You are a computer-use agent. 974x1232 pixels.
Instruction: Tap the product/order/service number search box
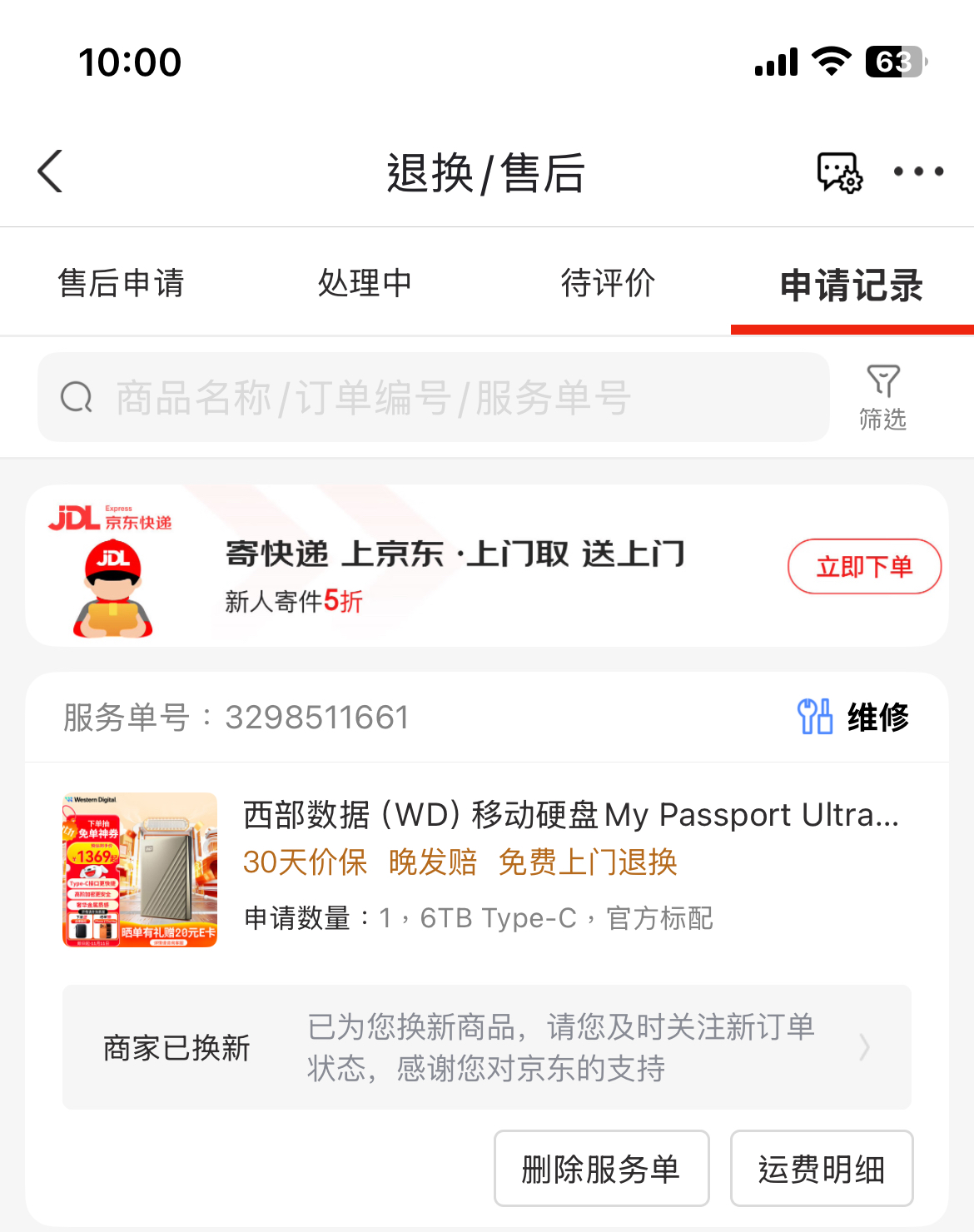[x=433, y=397]
